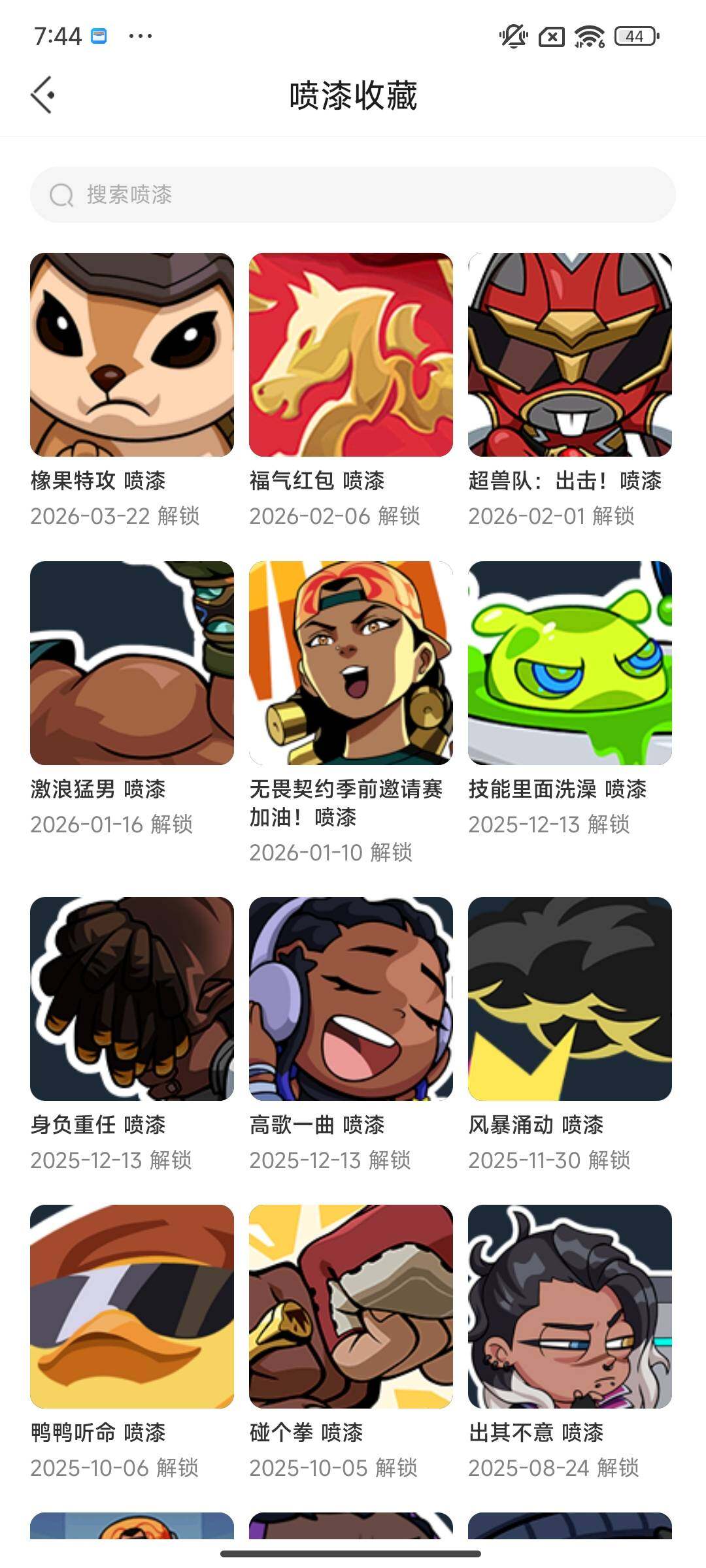706x1568 pixels.
Task: Tap the search sprays input field
Action: 353,194
